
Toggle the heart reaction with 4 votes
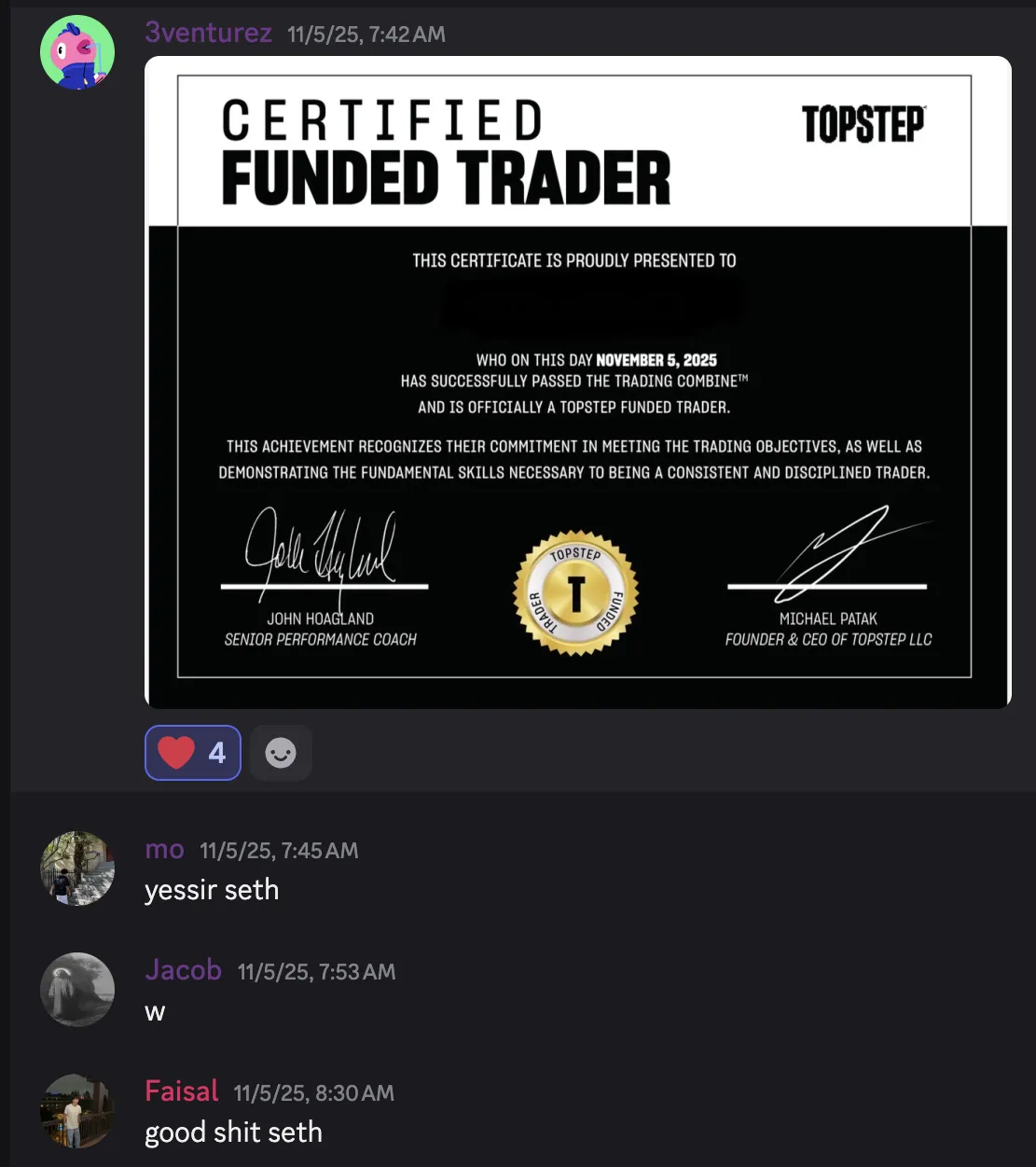(x=193, y=753)
